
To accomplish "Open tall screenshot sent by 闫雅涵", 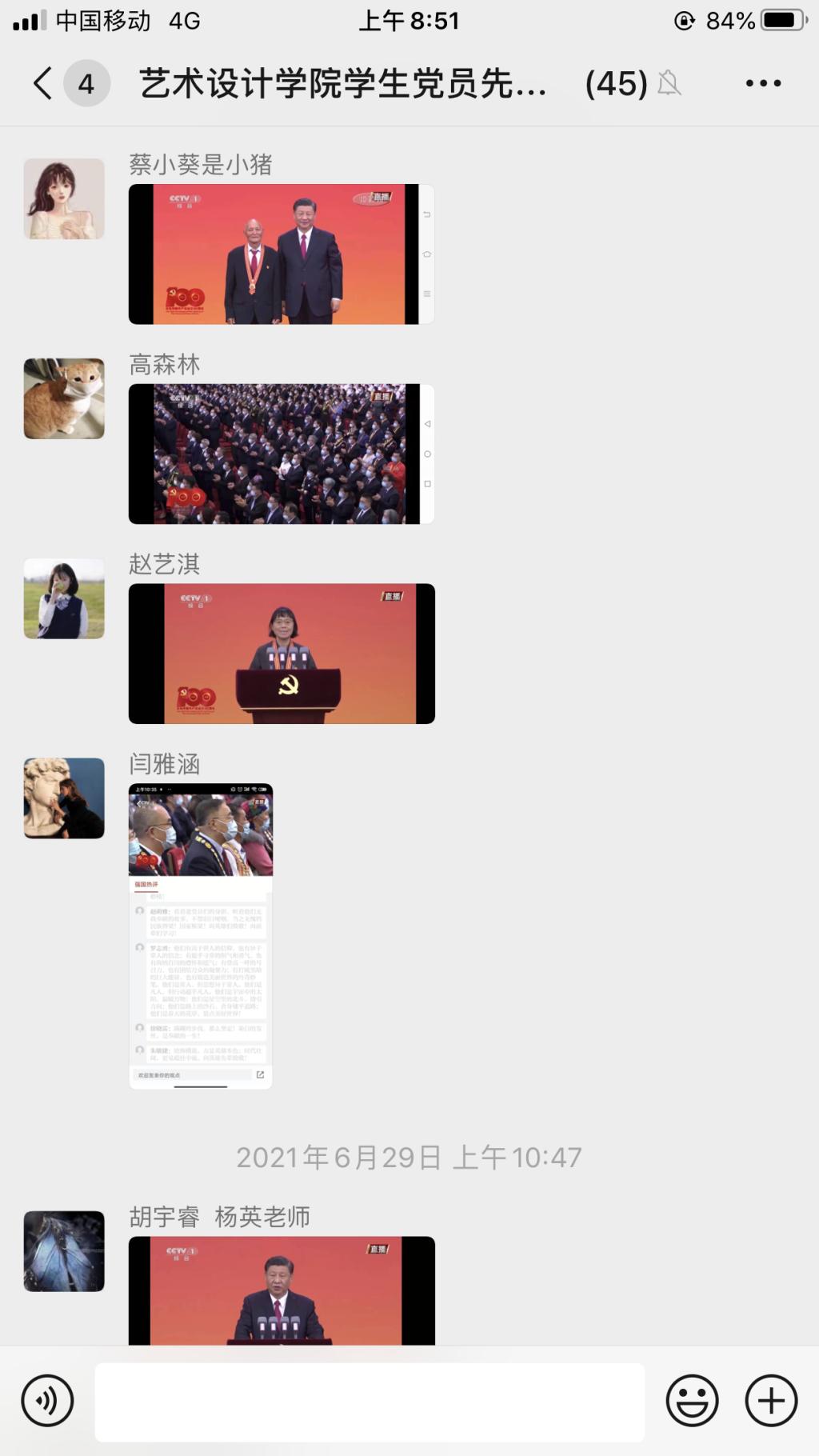I will (201, 936).
